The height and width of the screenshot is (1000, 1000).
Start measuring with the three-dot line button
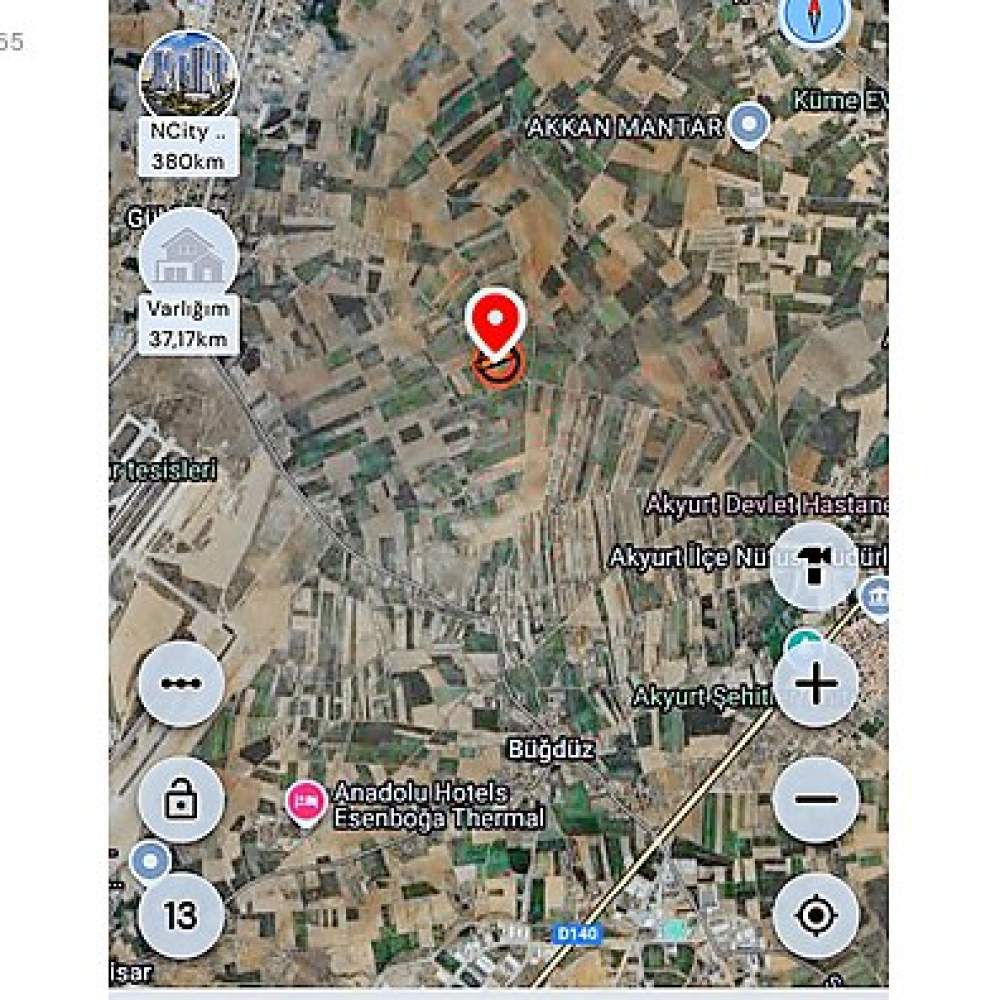pyautogui.click(x=181, y=684)
